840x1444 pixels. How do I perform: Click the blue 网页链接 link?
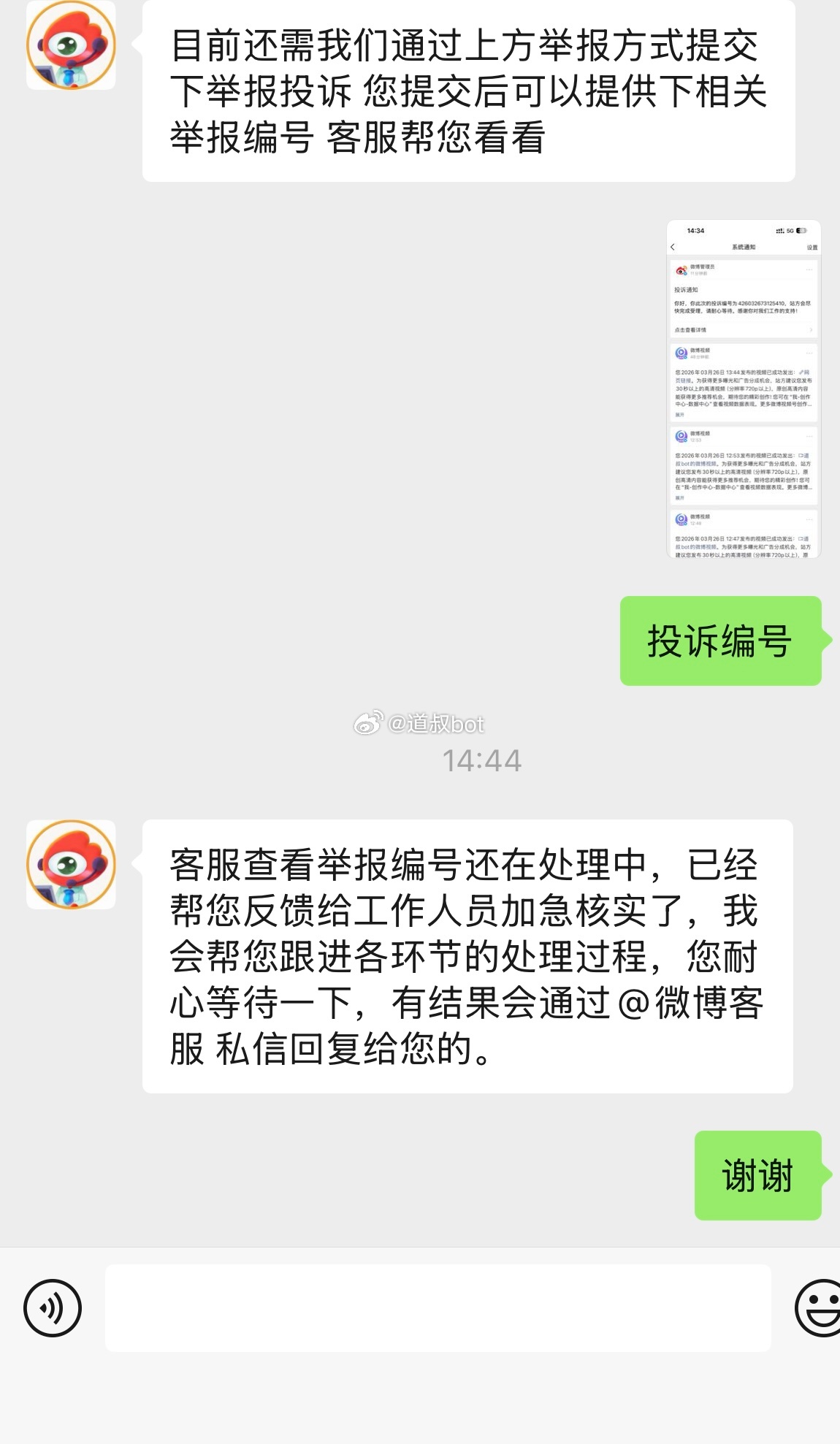pyautogui.click(x=804, y=373)
